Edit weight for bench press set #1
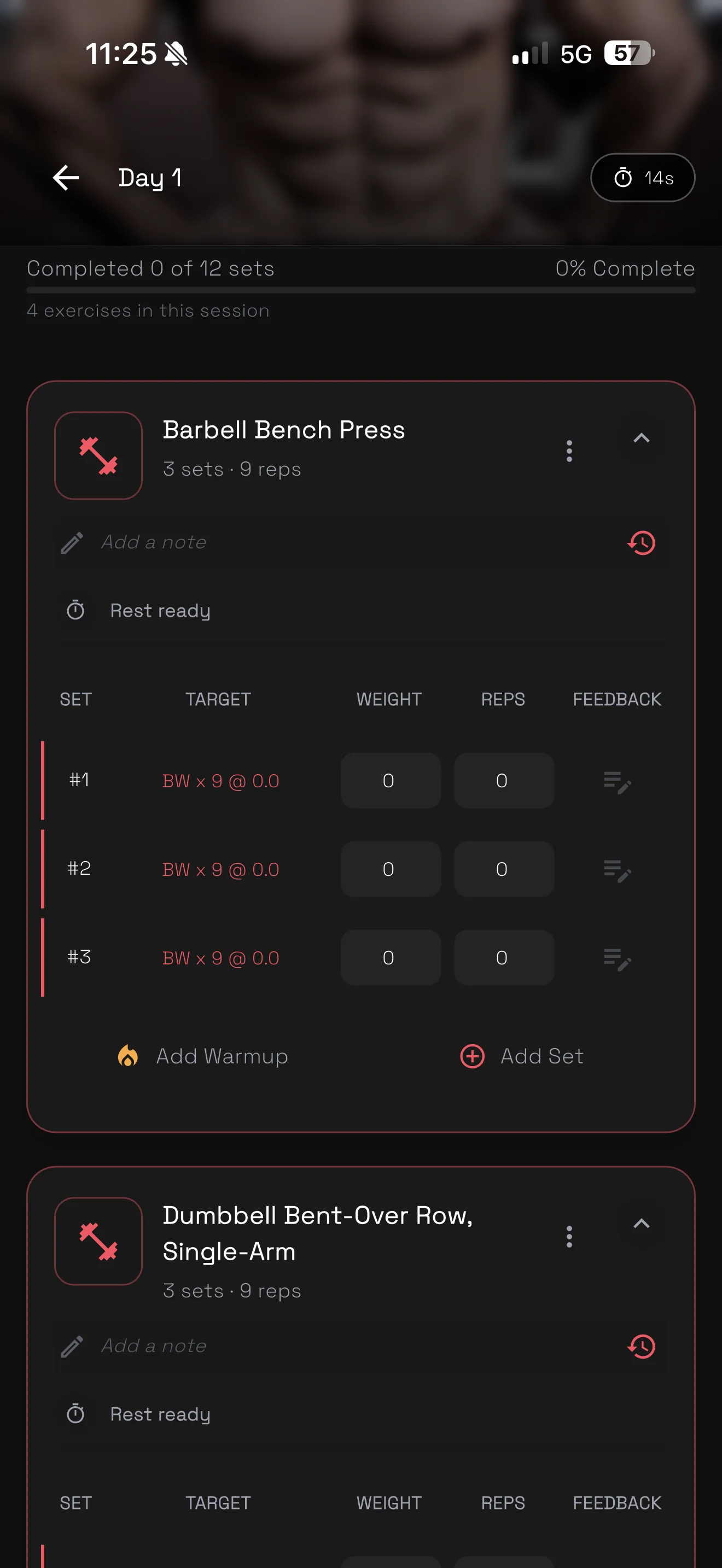Screen dimensions: 722x1568 click(x=390, y=781)
